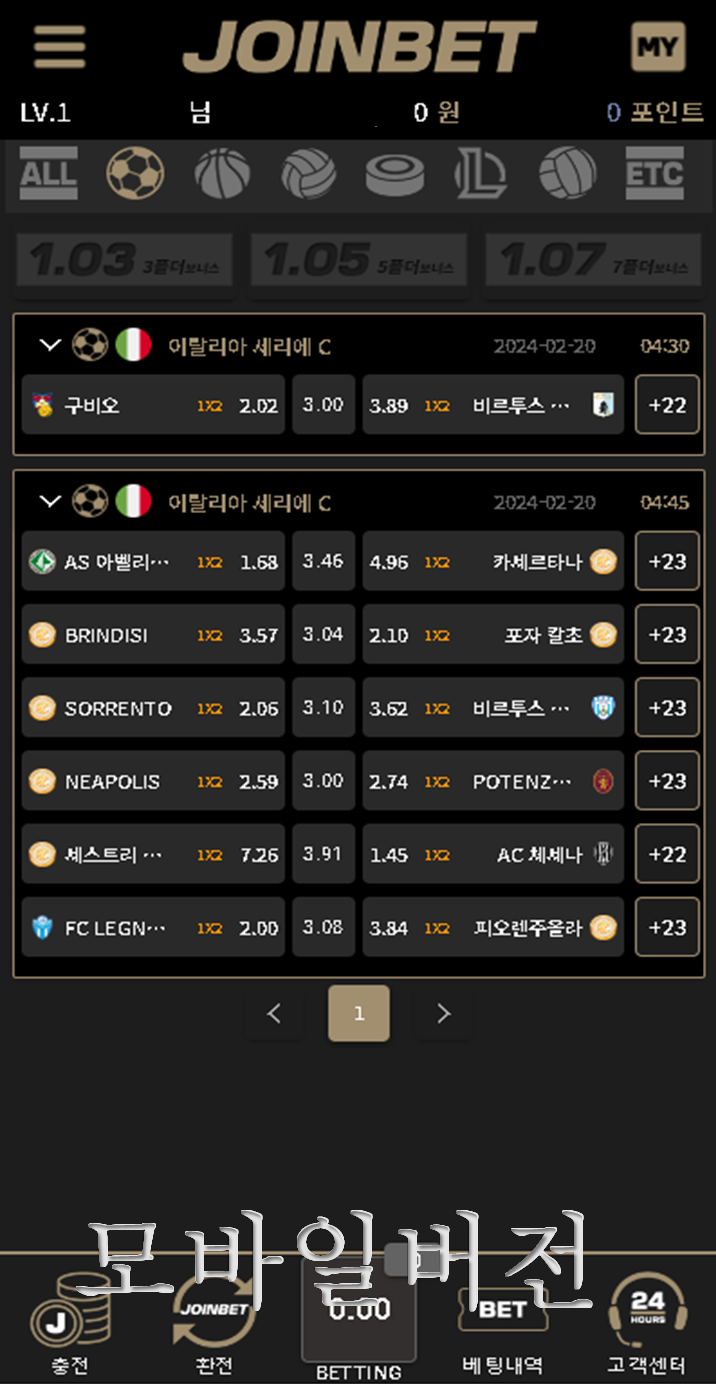Open +22 more markets for 구비오 match
The image size is (716, 1384).
(x=667, y=405)
